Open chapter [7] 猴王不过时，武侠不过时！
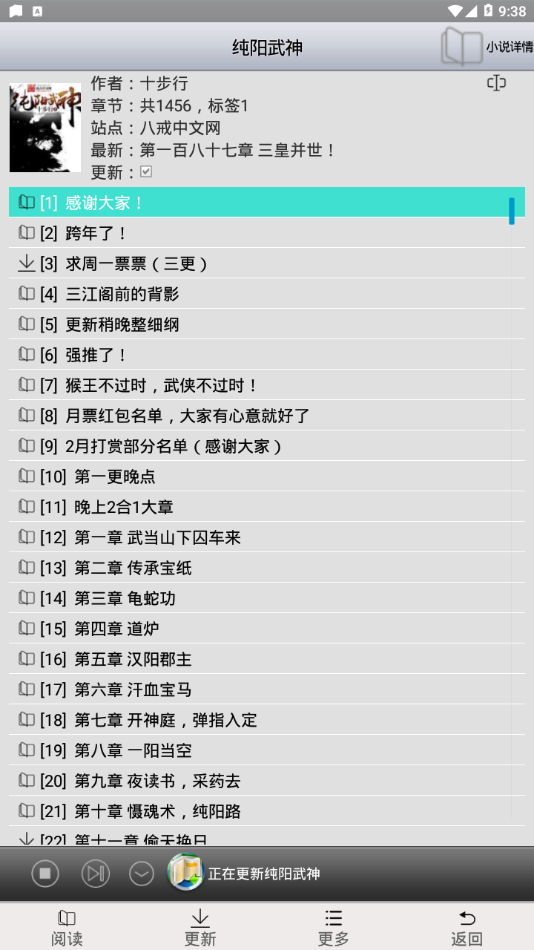This screenshot has width=534, height=950. click(267, 385)
